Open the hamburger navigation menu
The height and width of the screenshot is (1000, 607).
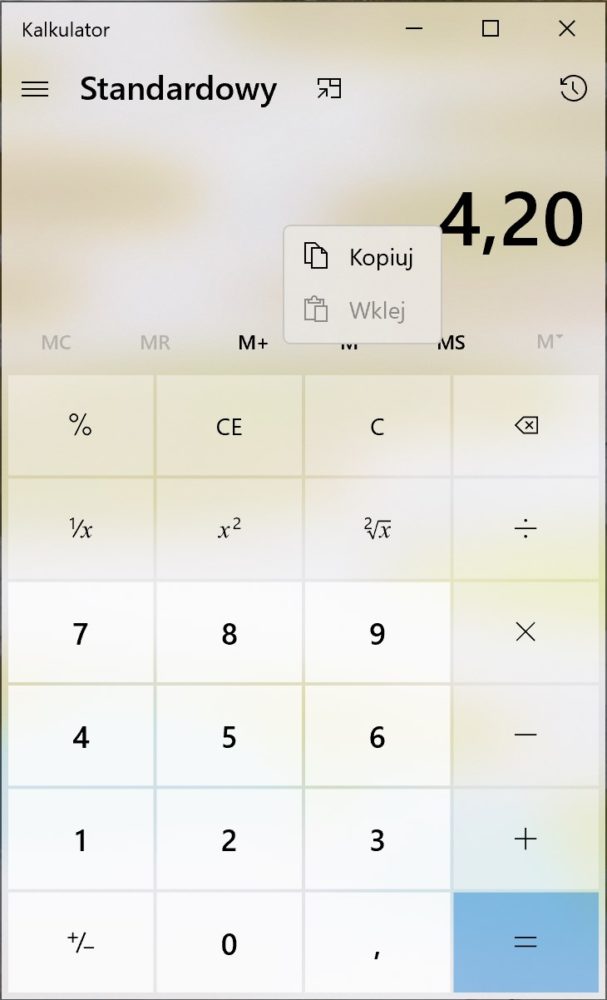point(35,89)
